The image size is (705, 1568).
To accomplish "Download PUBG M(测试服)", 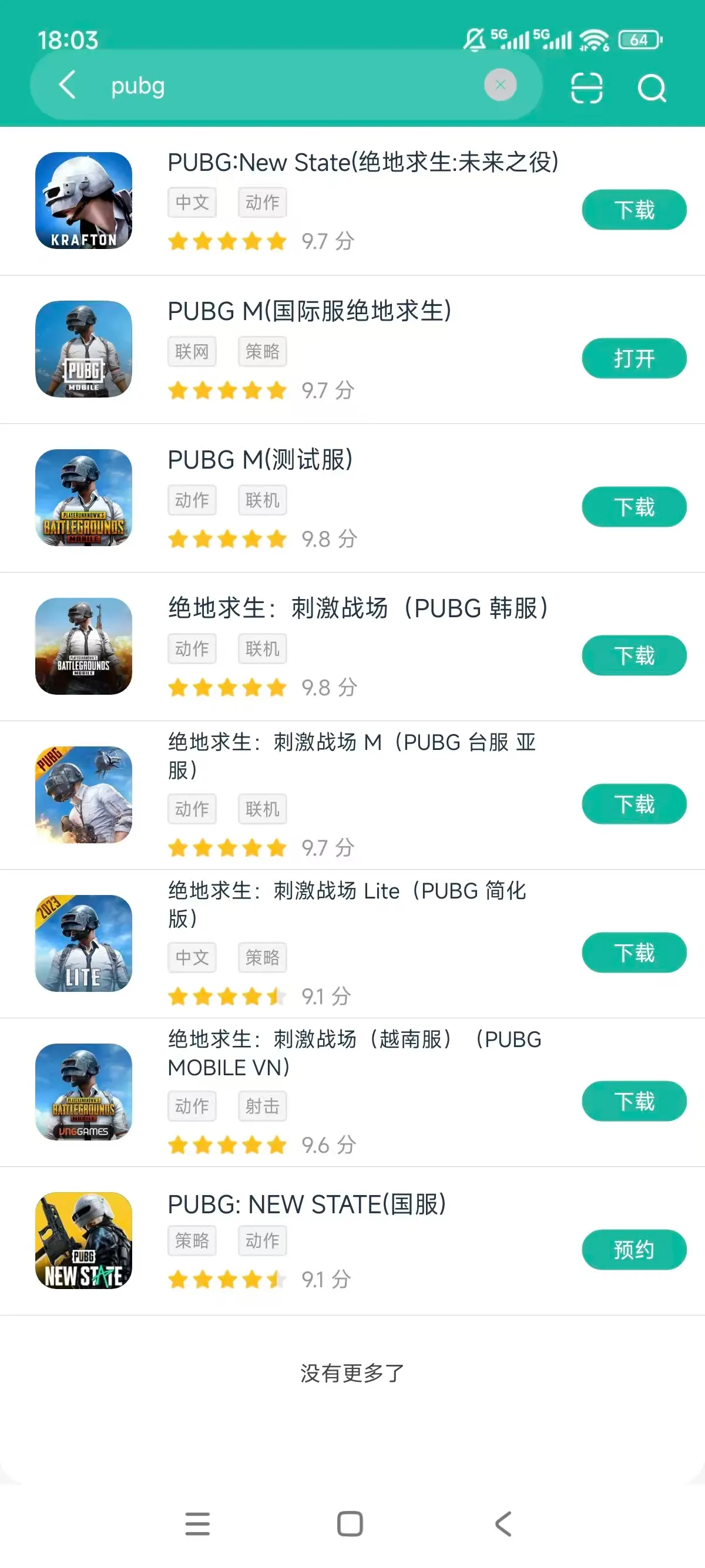I will tap(634, 507).
